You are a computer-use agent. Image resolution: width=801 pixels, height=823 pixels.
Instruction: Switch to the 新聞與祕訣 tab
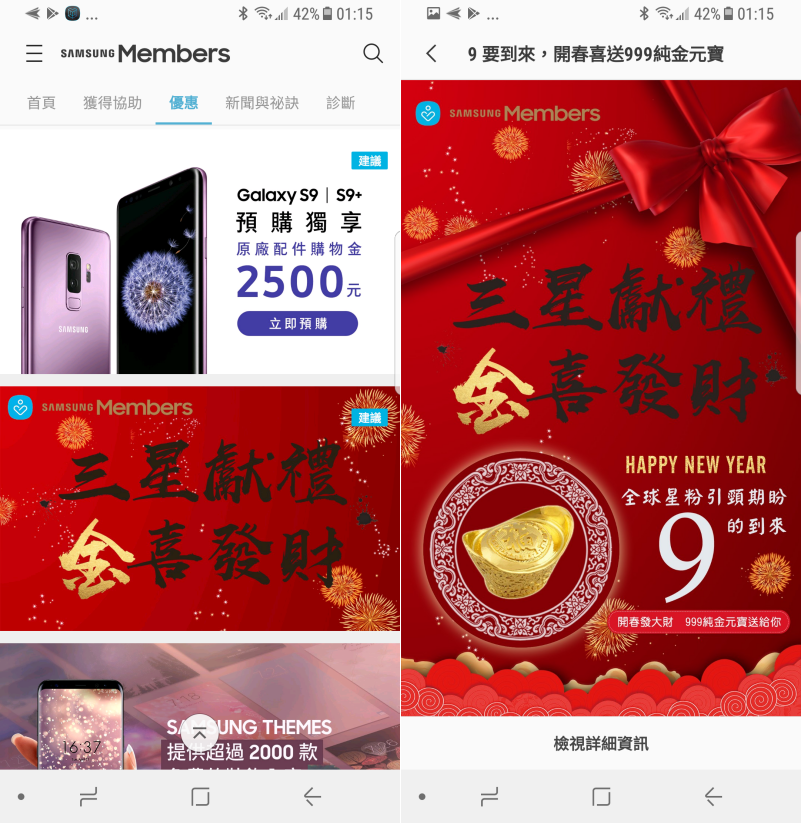pyautogui.click(x=262, y=103)
